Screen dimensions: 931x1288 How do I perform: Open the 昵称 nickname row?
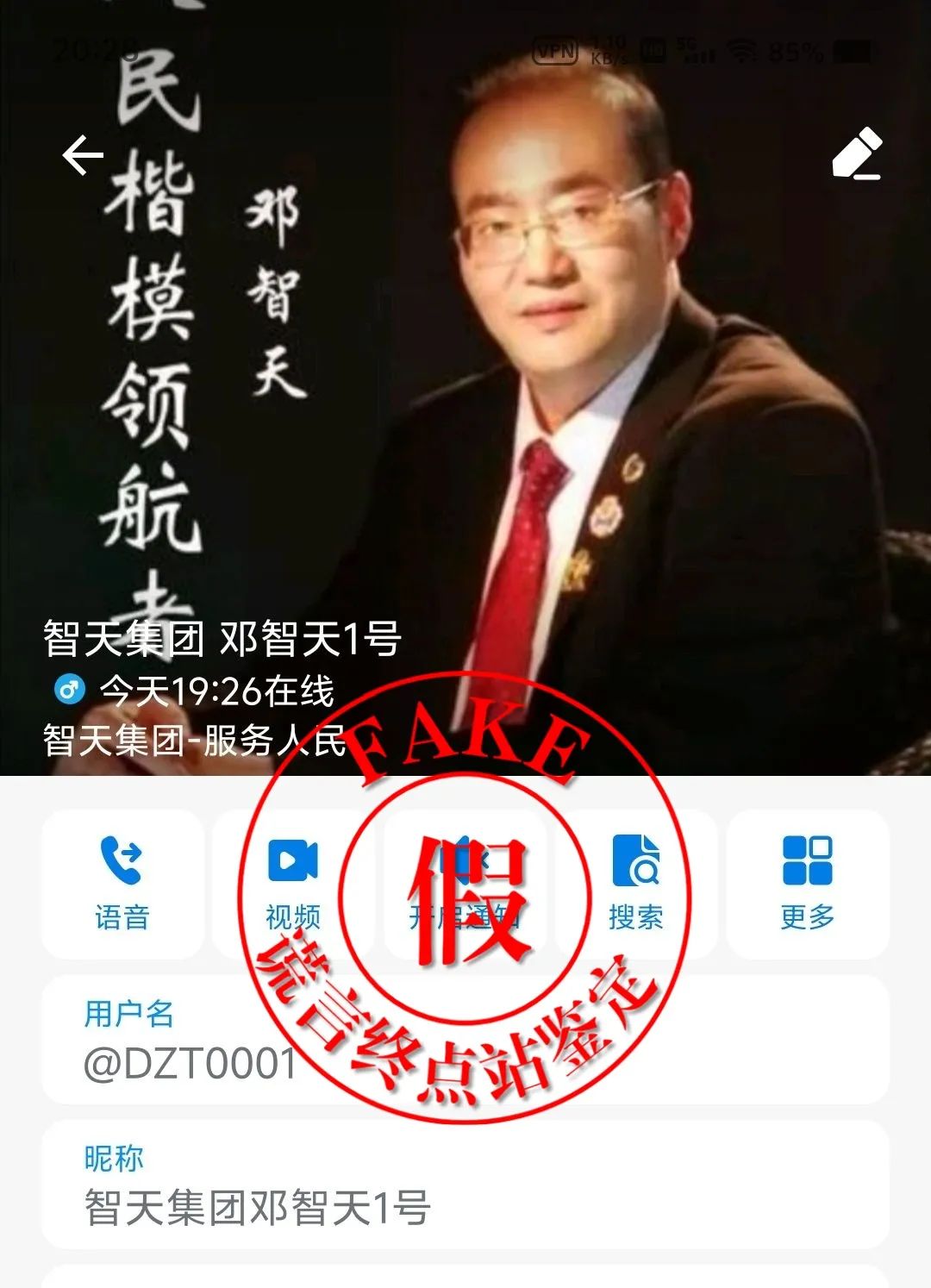(465, 1185)
